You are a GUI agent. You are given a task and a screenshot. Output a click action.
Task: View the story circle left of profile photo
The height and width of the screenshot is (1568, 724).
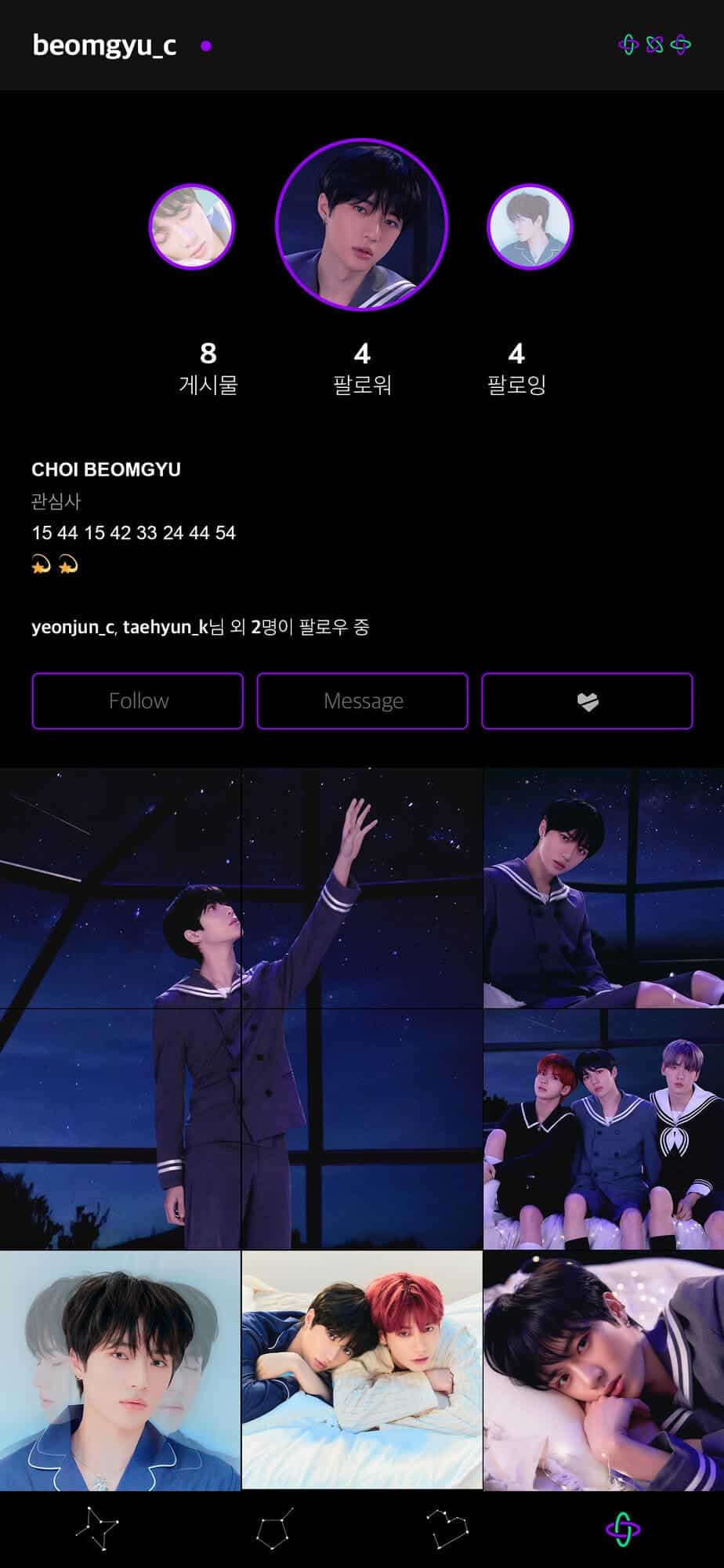pyautogui.click(x=191, y=227)
